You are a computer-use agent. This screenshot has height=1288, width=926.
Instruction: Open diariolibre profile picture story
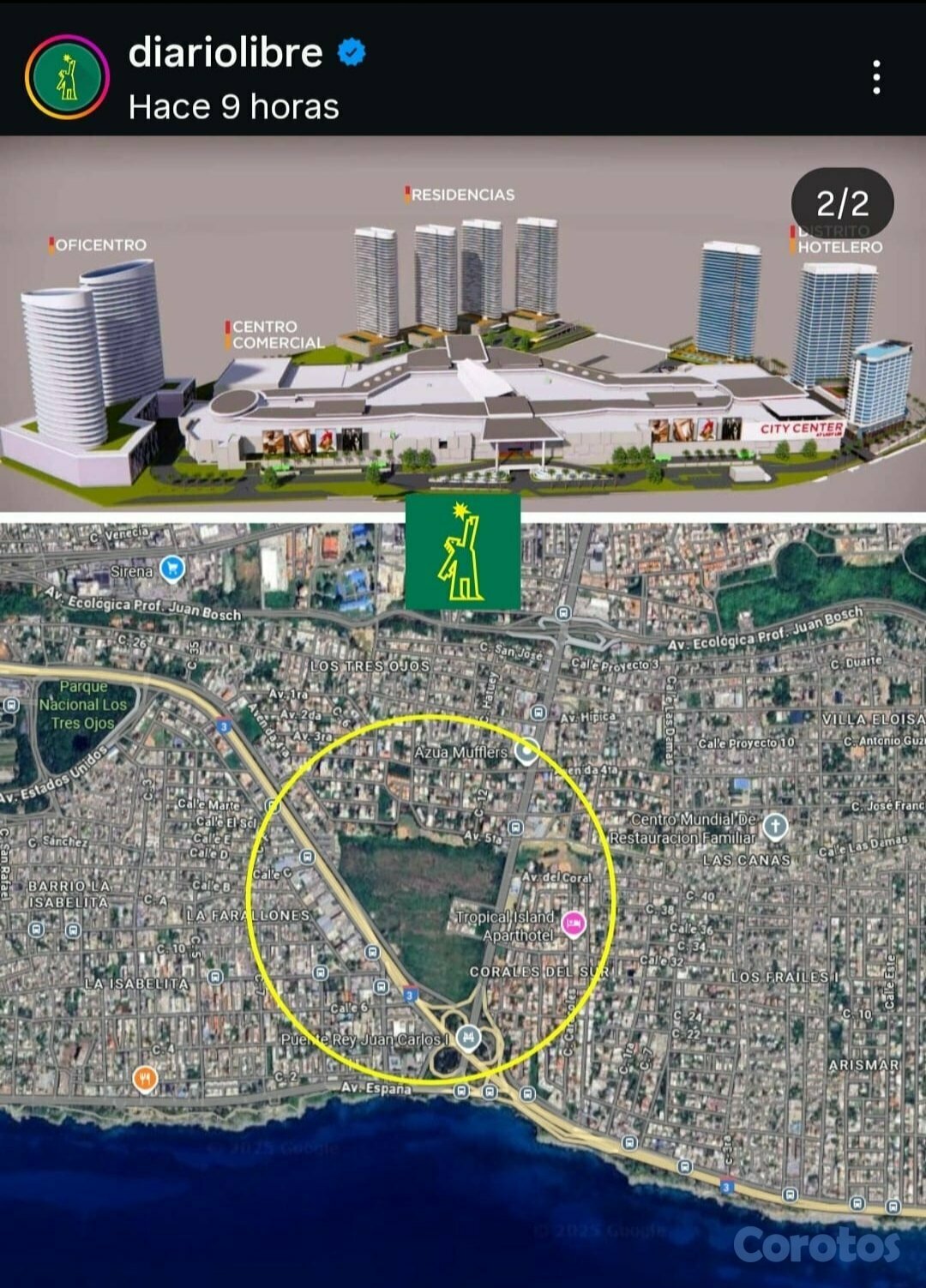tap(67, 77)
